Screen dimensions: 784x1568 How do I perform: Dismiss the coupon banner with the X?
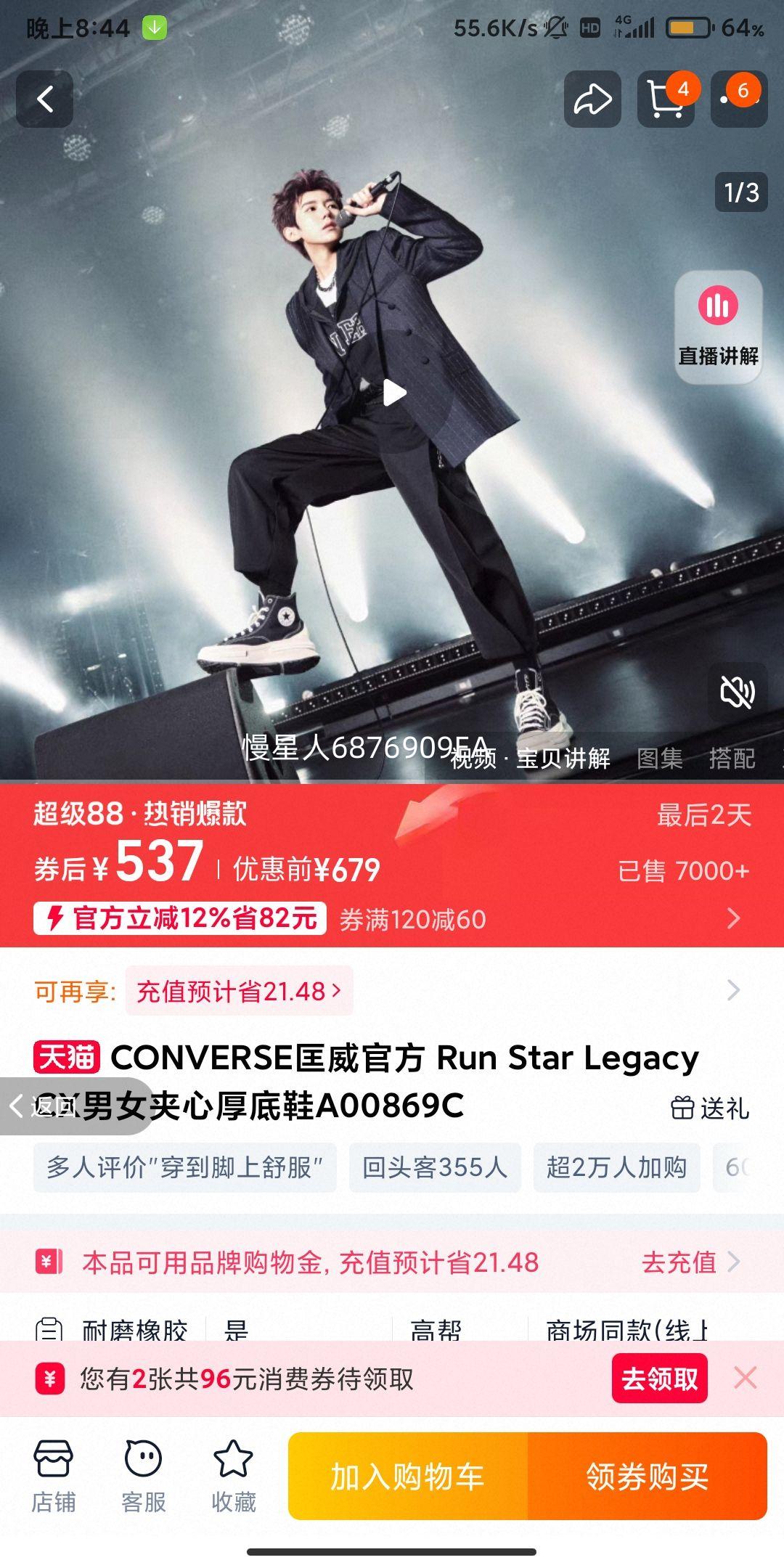[746, 1379]
